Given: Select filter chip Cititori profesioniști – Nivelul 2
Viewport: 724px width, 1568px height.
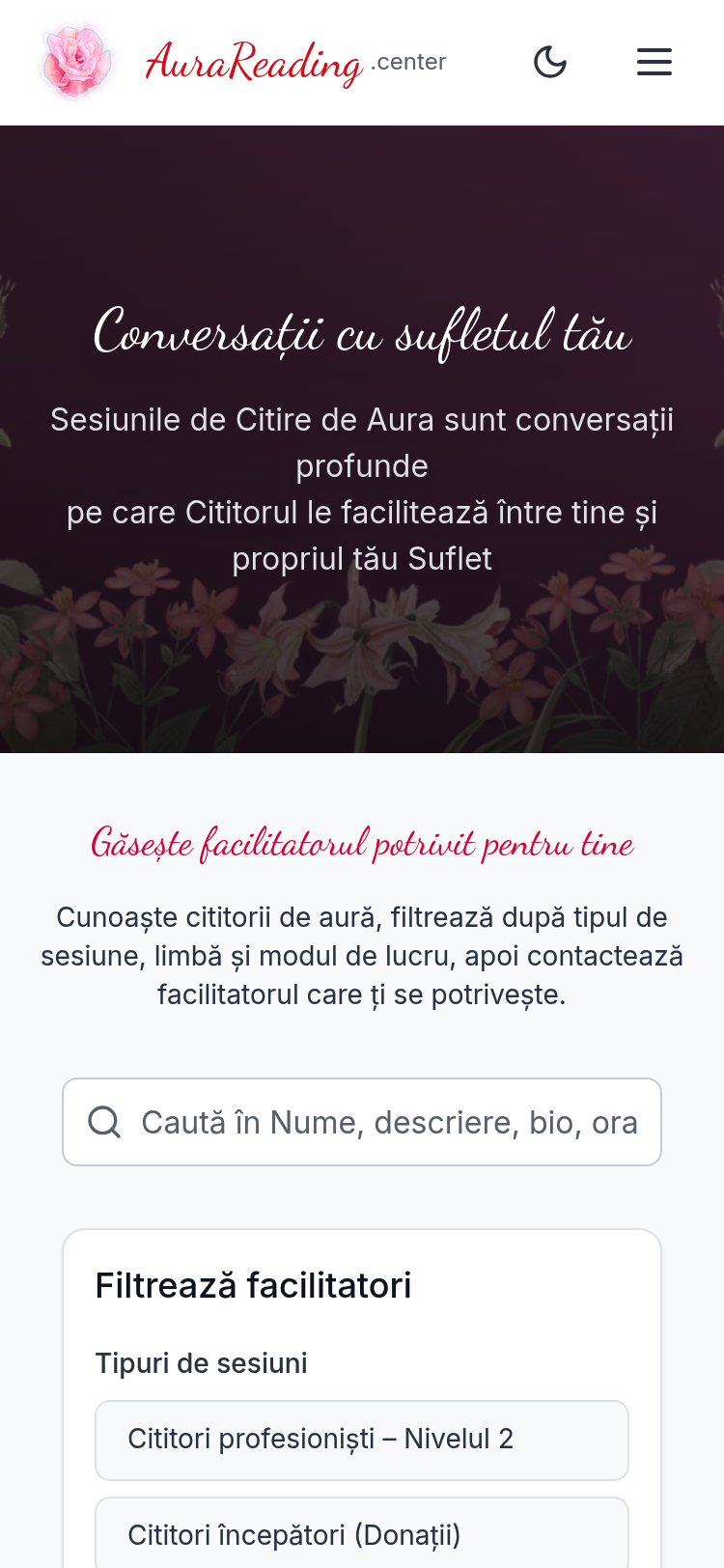Looking at the screenshot, I should click(361, 1439).
